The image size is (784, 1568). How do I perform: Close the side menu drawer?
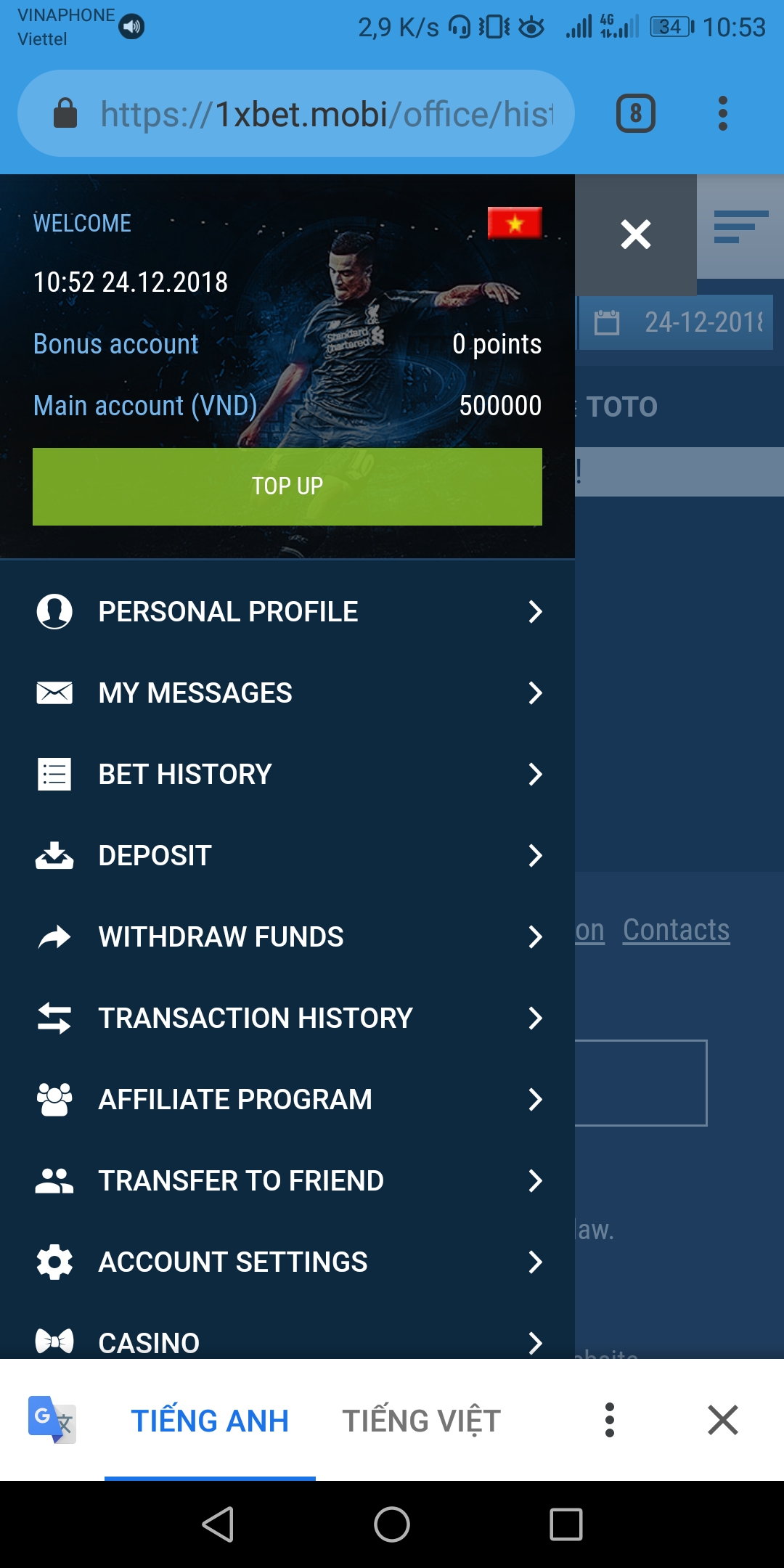635,234
